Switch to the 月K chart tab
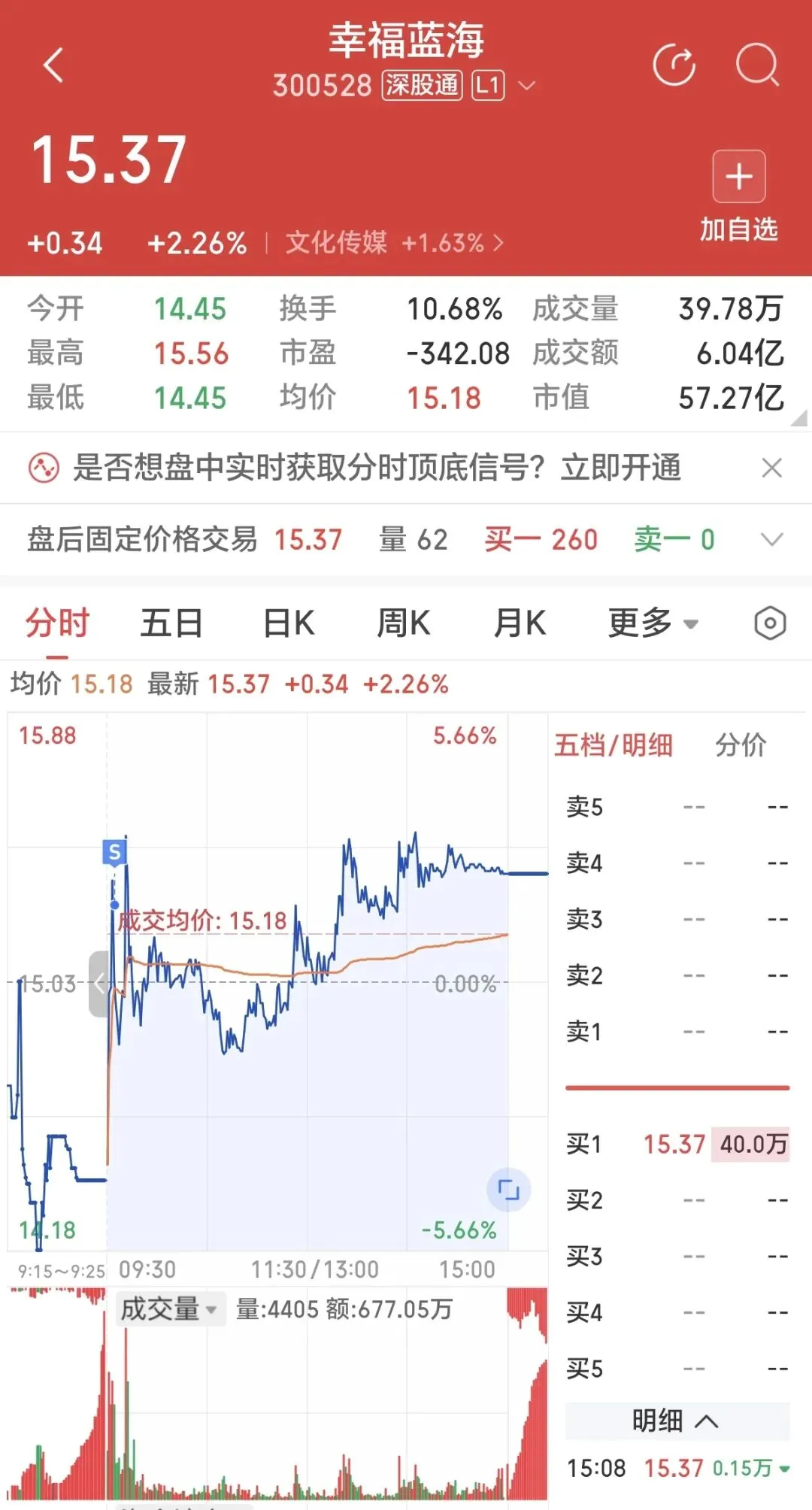 pyautogui.click(x=520, y=623)
